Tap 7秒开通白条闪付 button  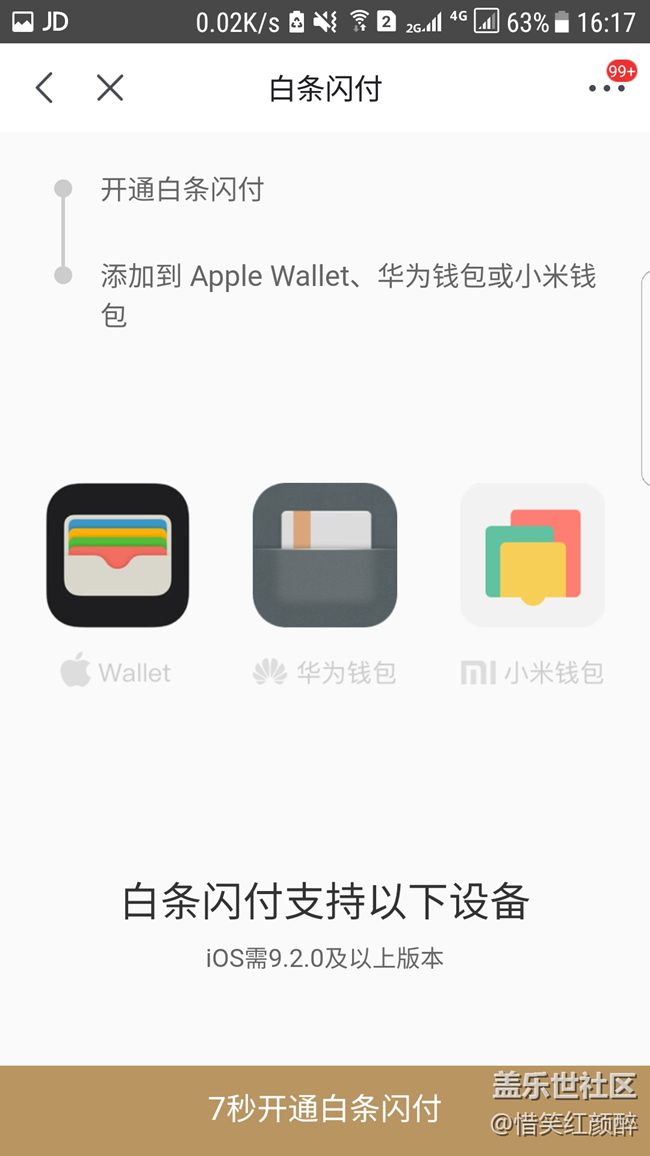tap(324, 1109)
